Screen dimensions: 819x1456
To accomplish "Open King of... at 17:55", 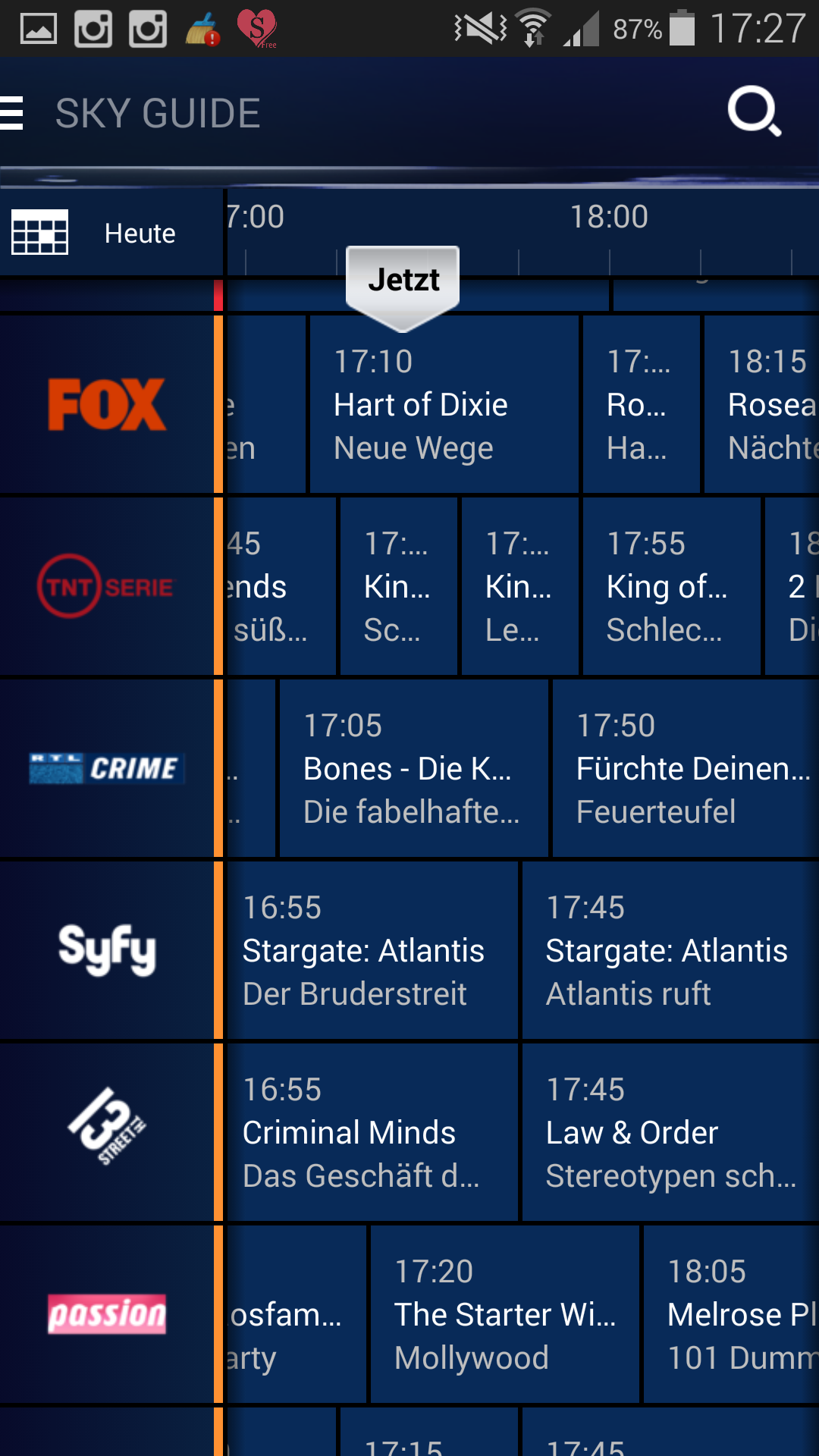I will (x=670, y=586).
